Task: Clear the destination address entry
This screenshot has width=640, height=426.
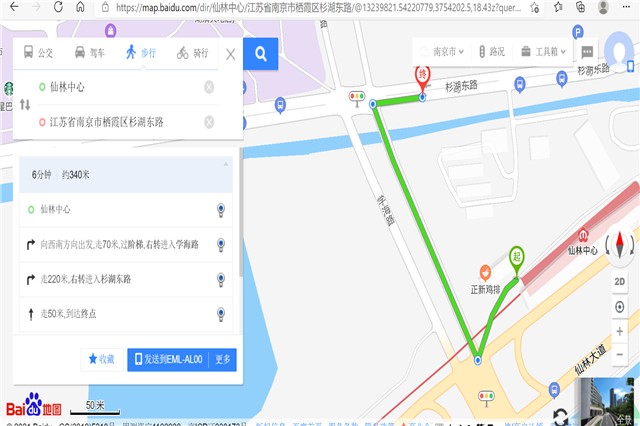Action: pos(209,122)
